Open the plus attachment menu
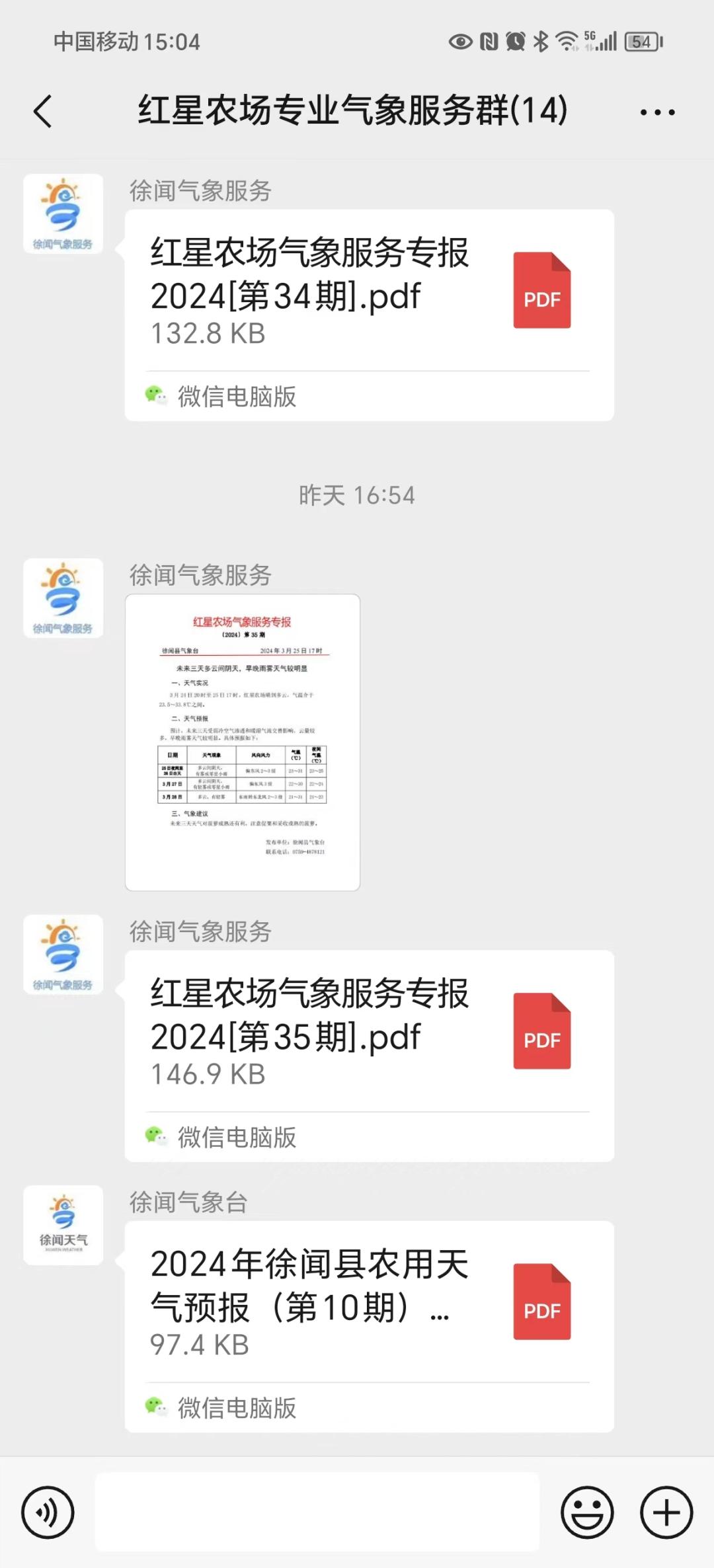The image size is (714, 1568). 666,1512
